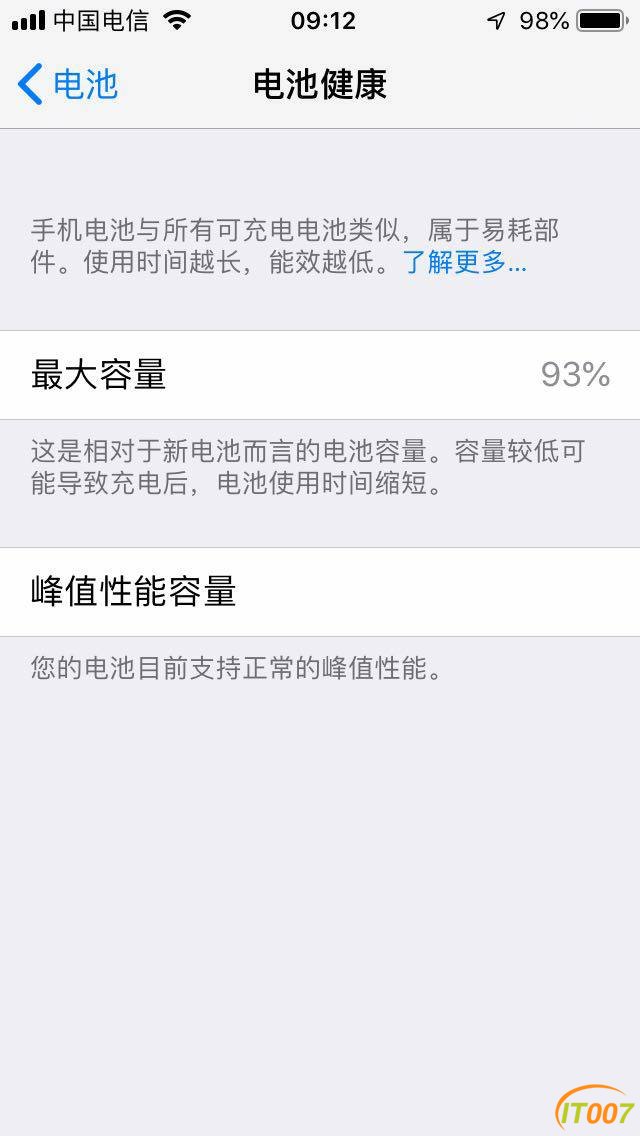Open the 了解更多 link
Screen dimensions: 640x1136
tap(464, 264)
